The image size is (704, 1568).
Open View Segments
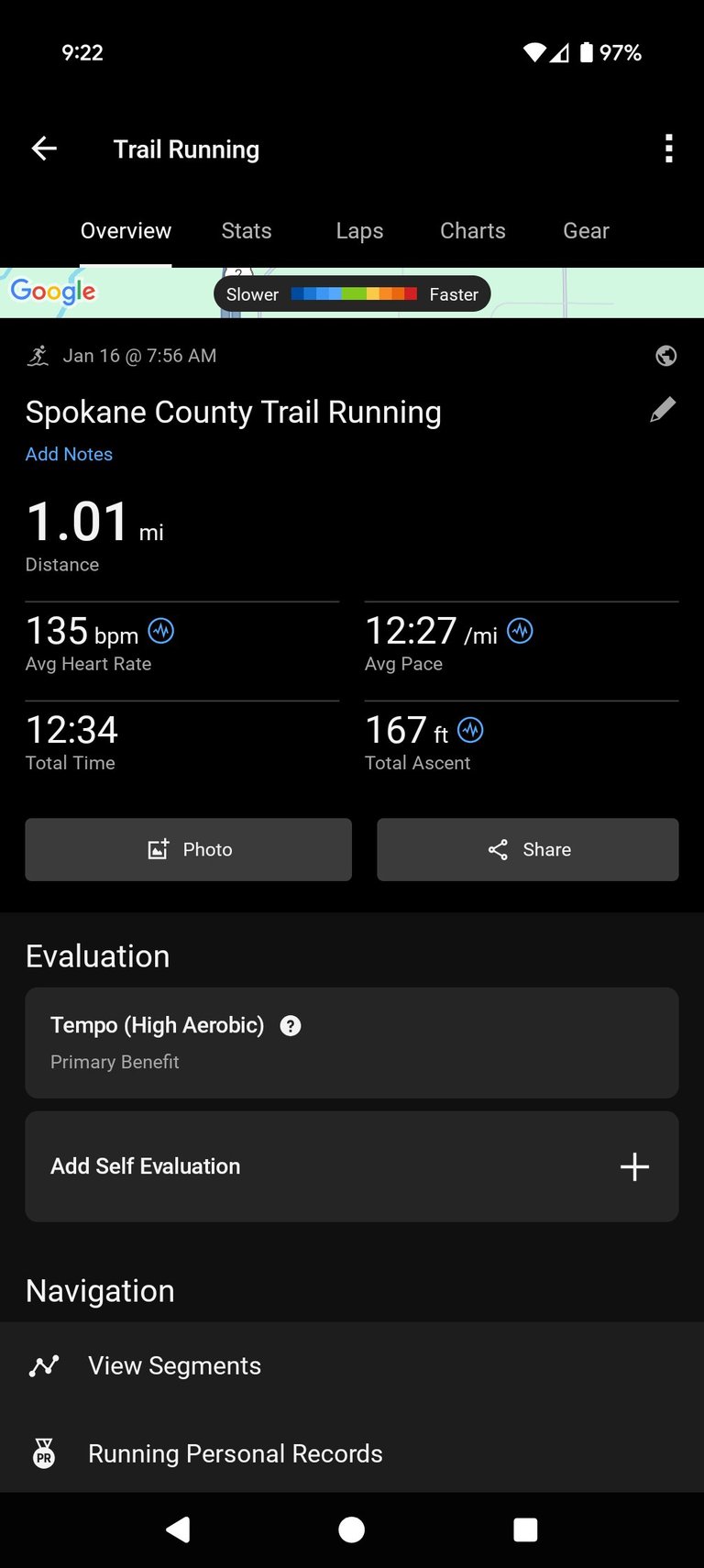point(174,1366)
